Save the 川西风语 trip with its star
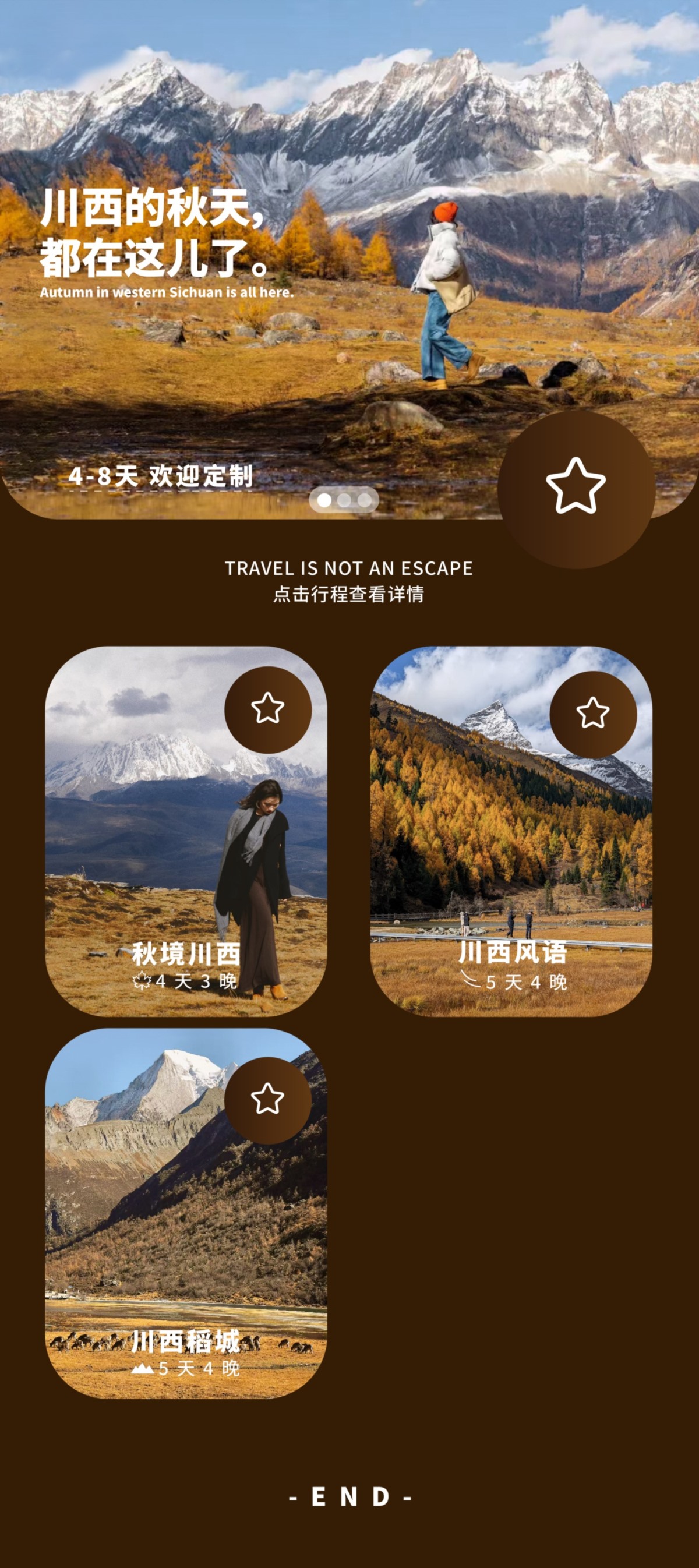The height and width of the screenshot is (1568, 699). [593, 714]
